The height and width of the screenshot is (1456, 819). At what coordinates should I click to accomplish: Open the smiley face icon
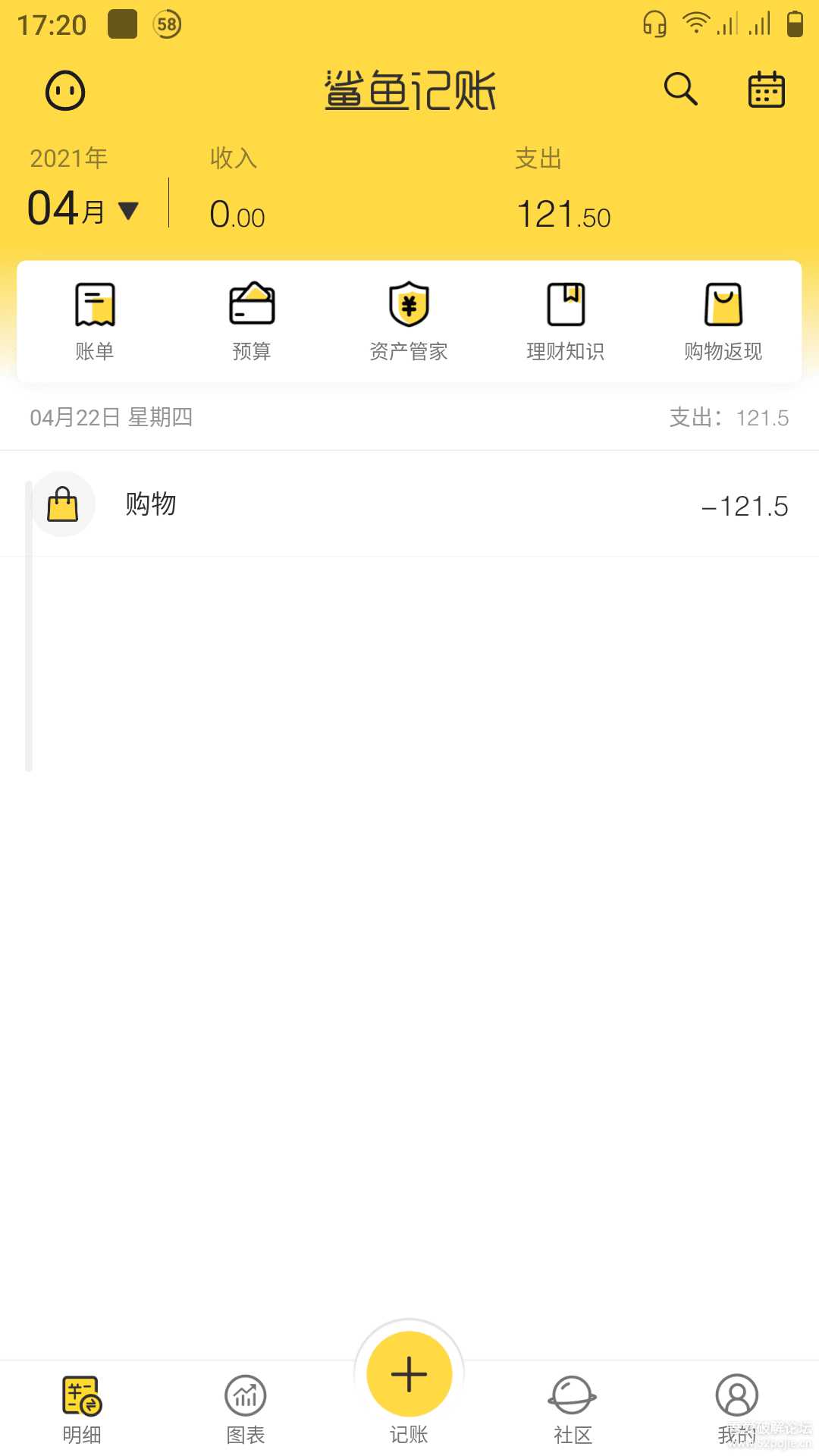pyautogui.click(x=65, y=91)
